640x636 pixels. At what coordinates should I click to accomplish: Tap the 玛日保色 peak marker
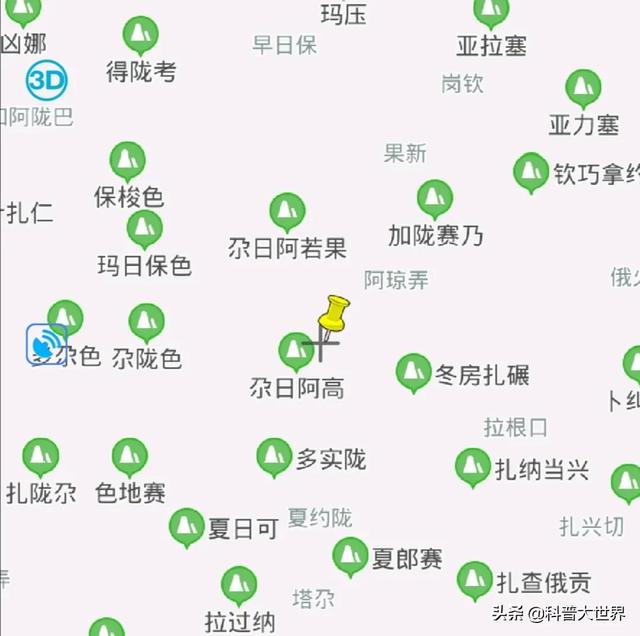pyautogui.click(x=144, y=229)
